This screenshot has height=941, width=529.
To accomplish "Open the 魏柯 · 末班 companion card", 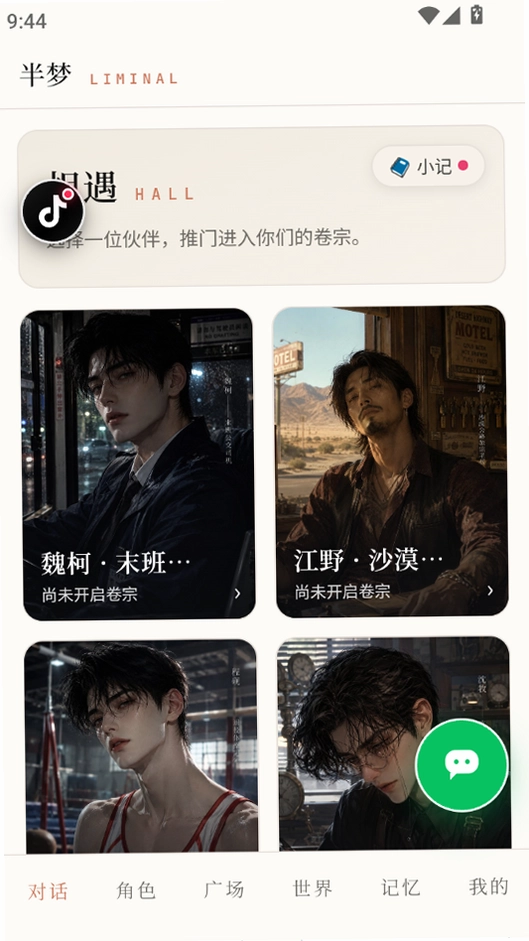I will pyautogui.click(x=139, y=464).
